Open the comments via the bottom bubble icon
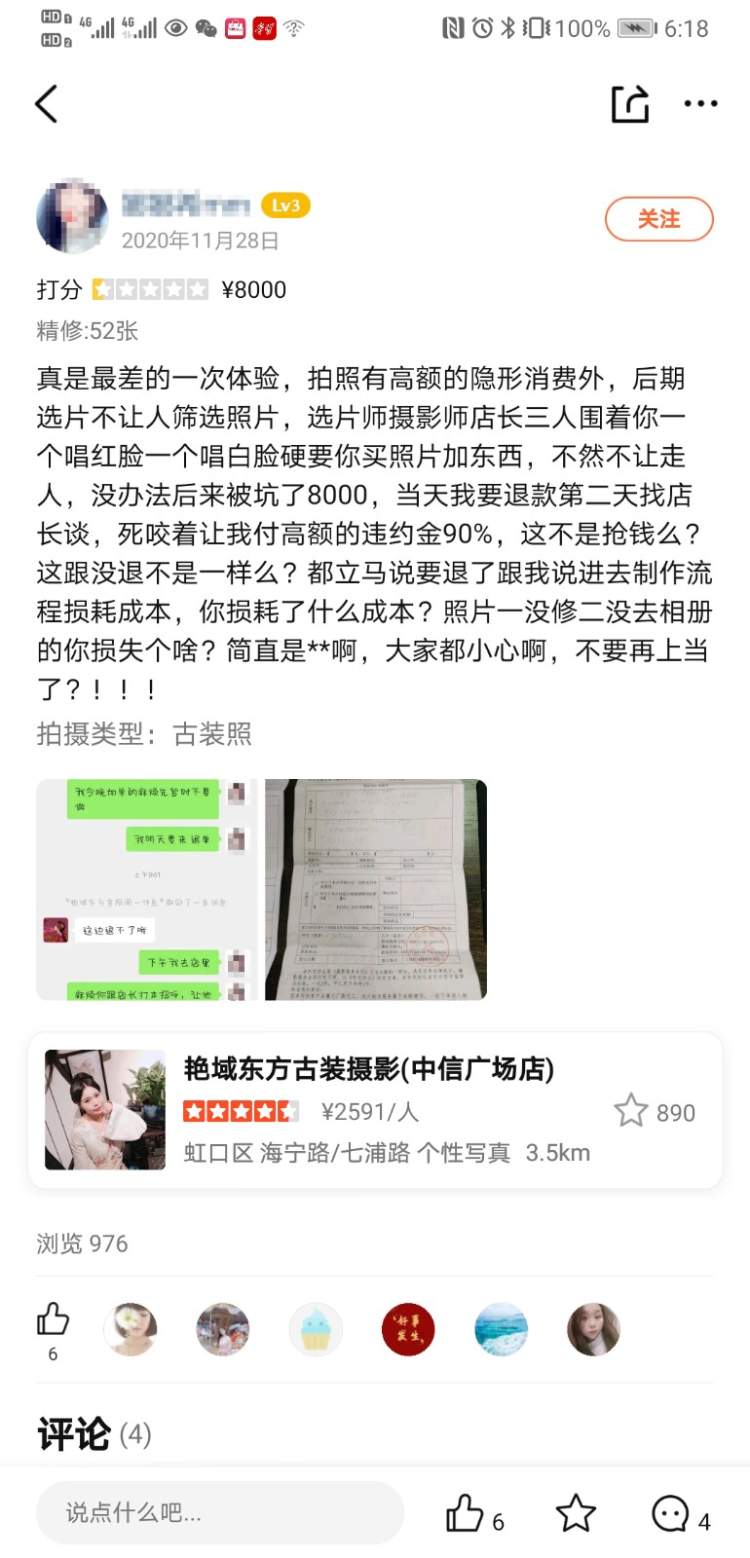 pyautogui.click(x=670, y=1513)
